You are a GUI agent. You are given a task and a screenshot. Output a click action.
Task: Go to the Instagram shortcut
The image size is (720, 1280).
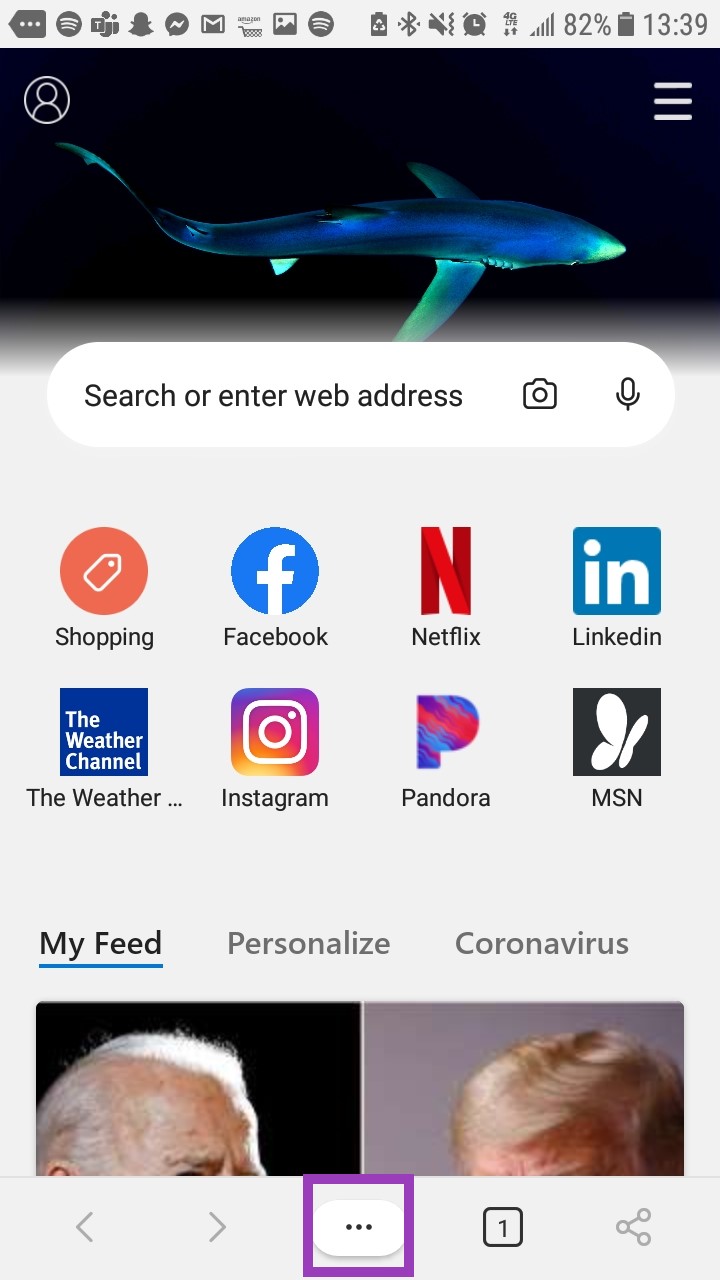[x=275, y=732]
